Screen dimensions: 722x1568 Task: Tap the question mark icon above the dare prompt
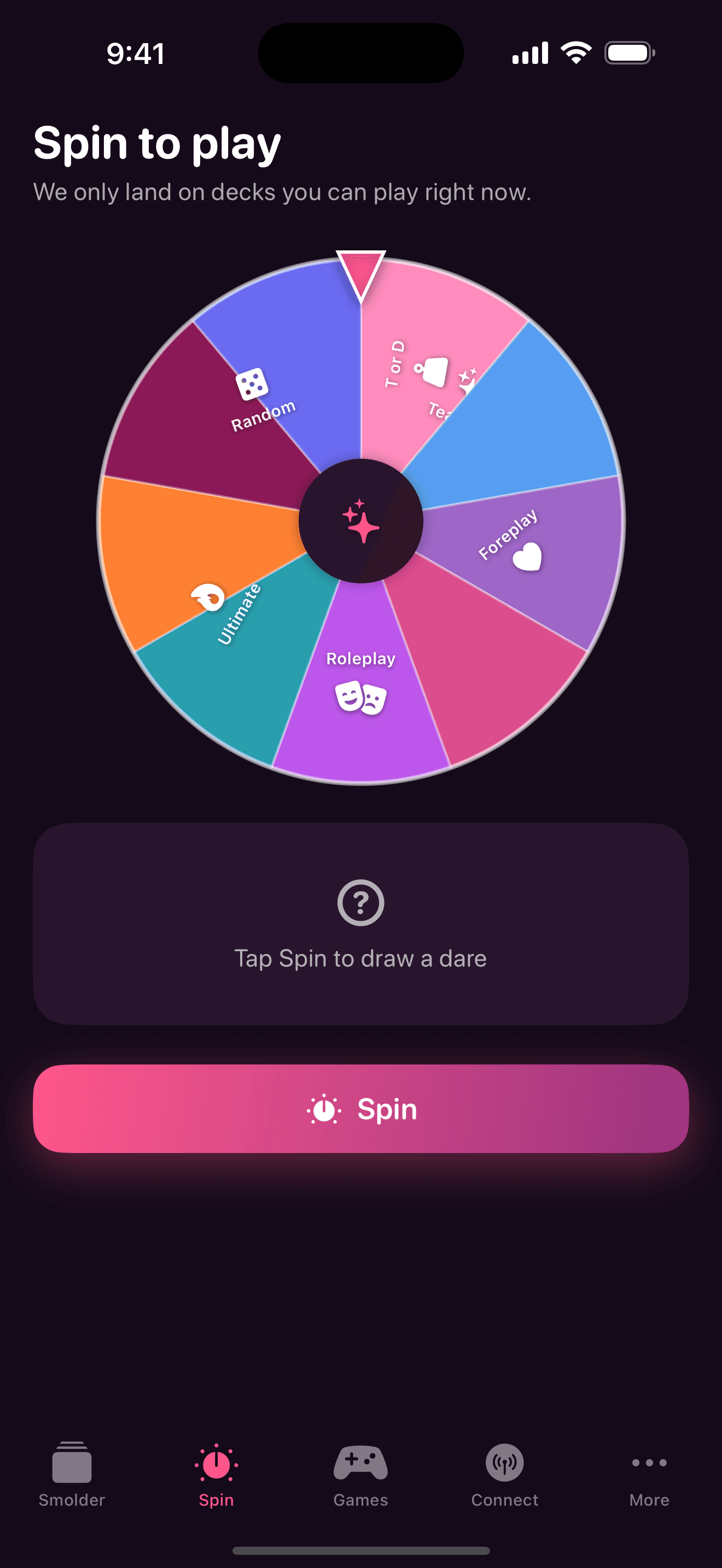pos(361,903)
